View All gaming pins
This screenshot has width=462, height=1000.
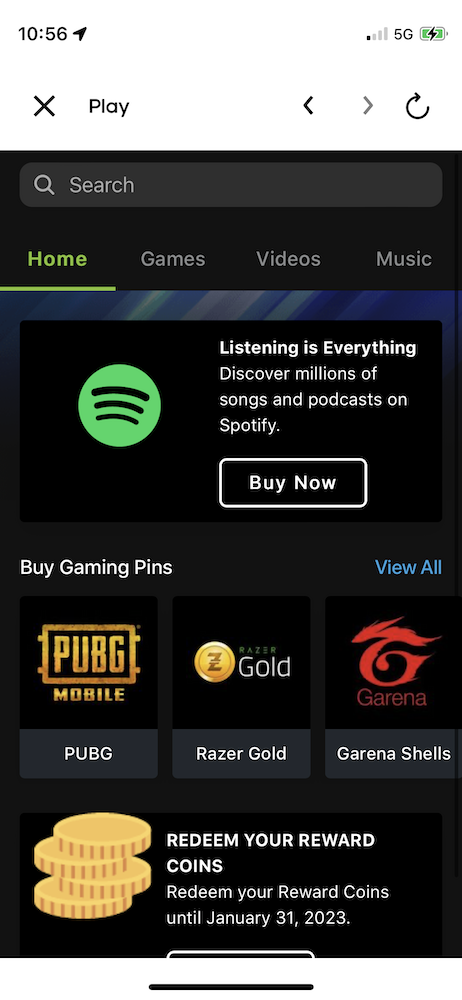[408, 567]
